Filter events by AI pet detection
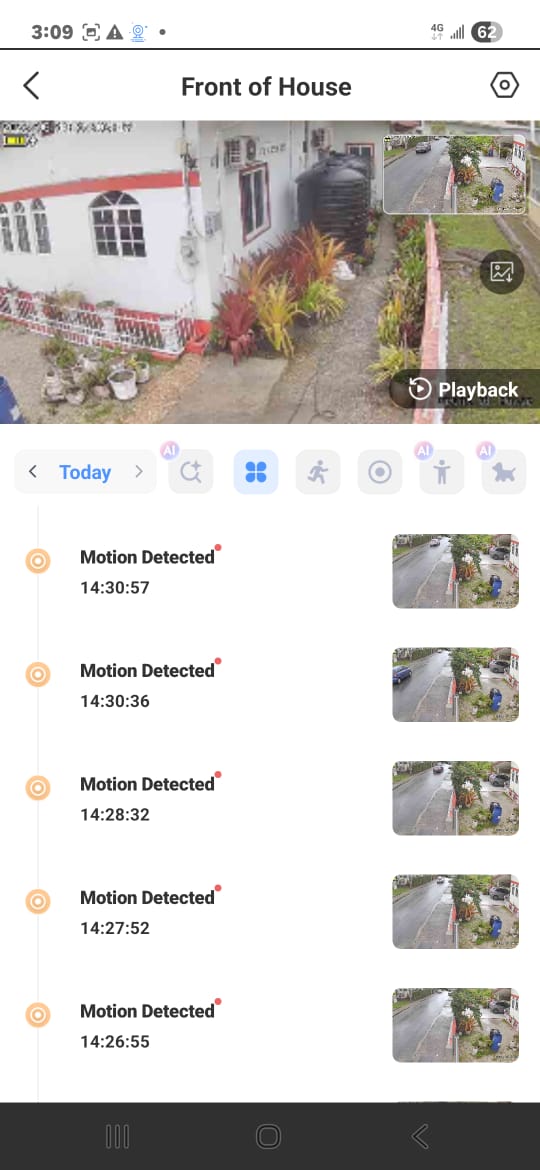The image size is (540, 1170). 503,472
